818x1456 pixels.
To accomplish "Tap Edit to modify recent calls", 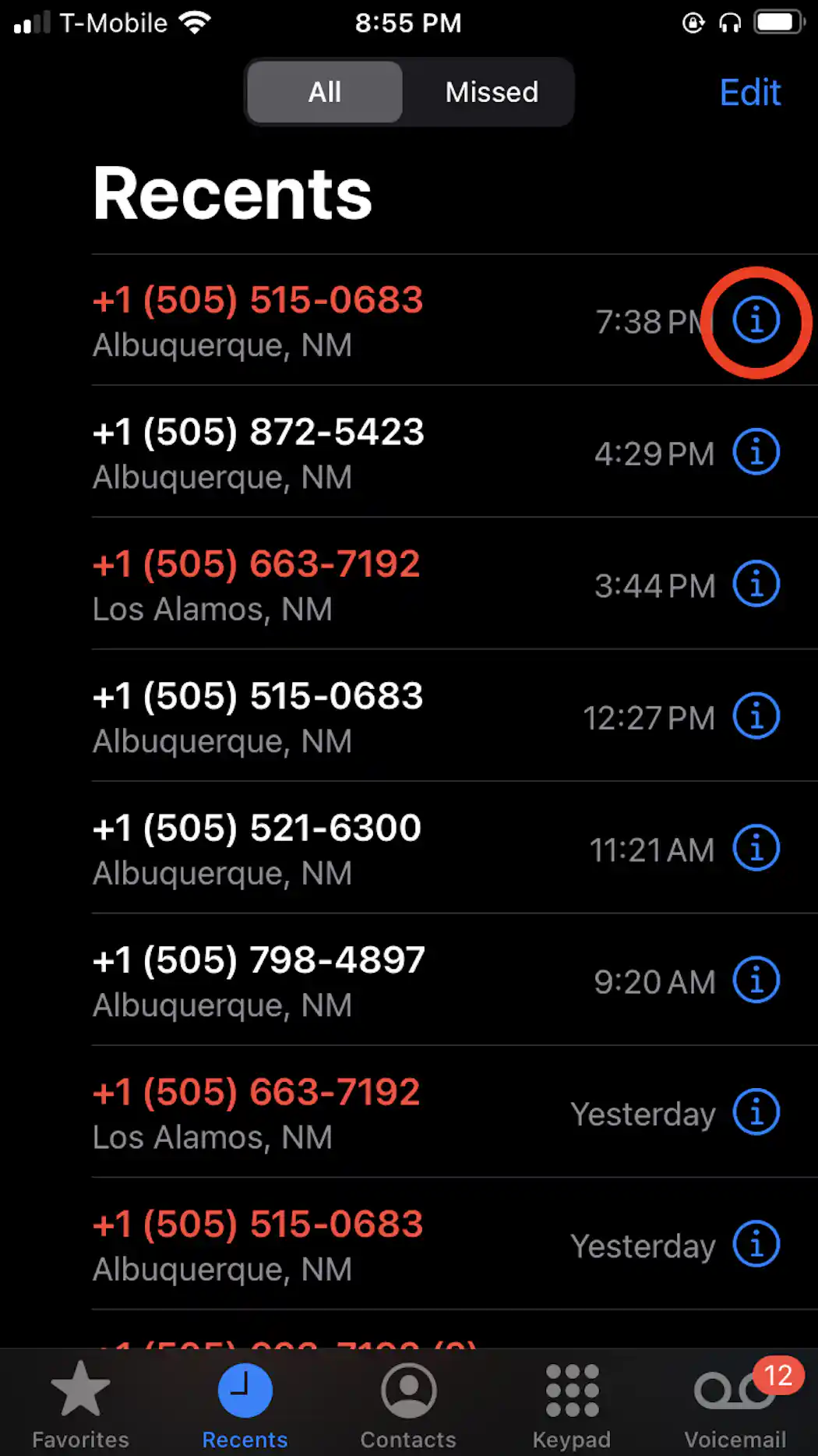I will [x=749, y=92].
